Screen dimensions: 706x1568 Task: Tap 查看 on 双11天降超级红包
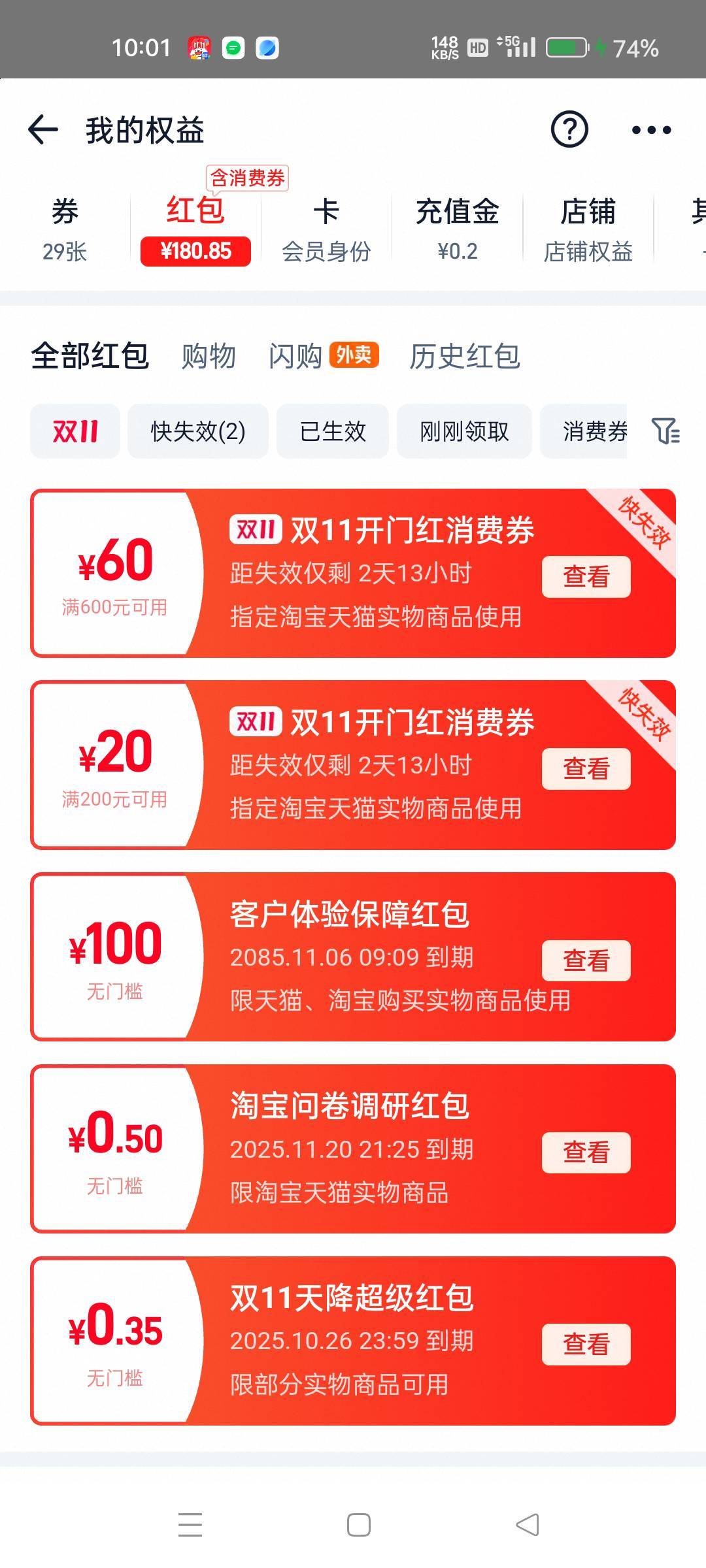[586, 1345]
